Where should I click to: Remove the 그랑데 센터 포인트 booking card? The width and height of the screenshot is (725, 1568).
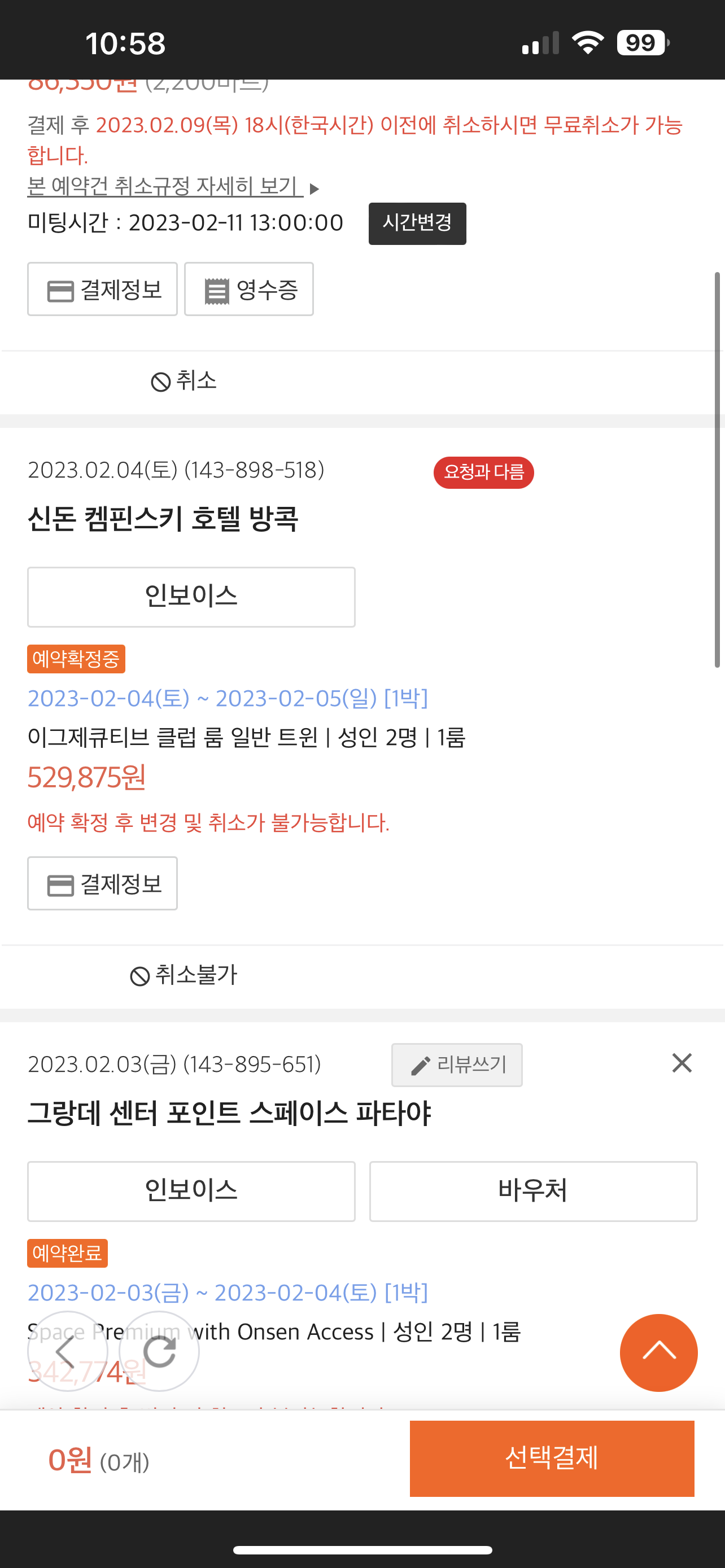pyautogui.click(x=682, y=1063)
